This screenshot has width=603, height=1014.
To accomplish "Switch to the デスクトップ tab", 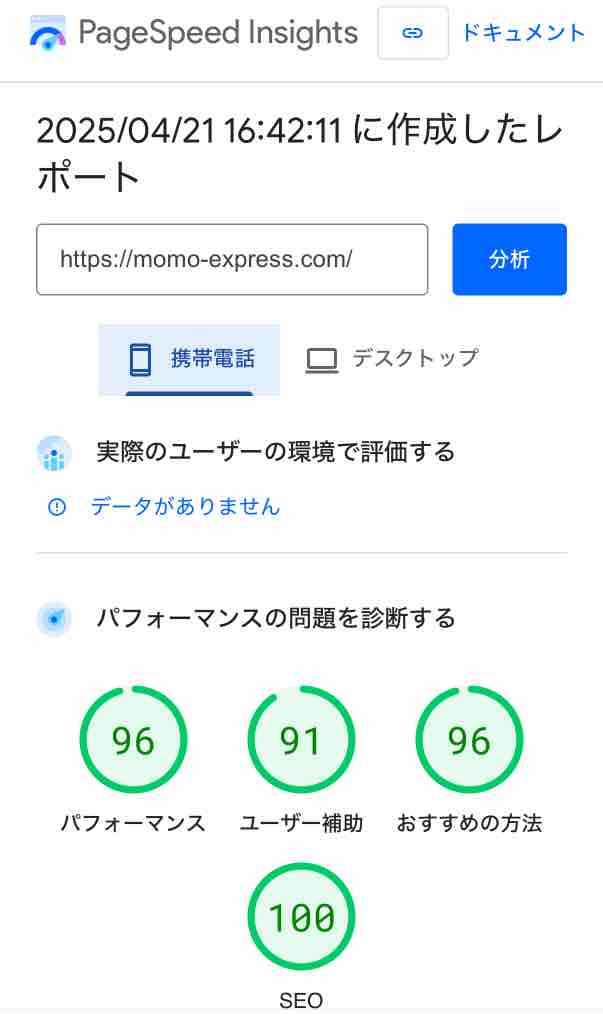I will 392,358.
